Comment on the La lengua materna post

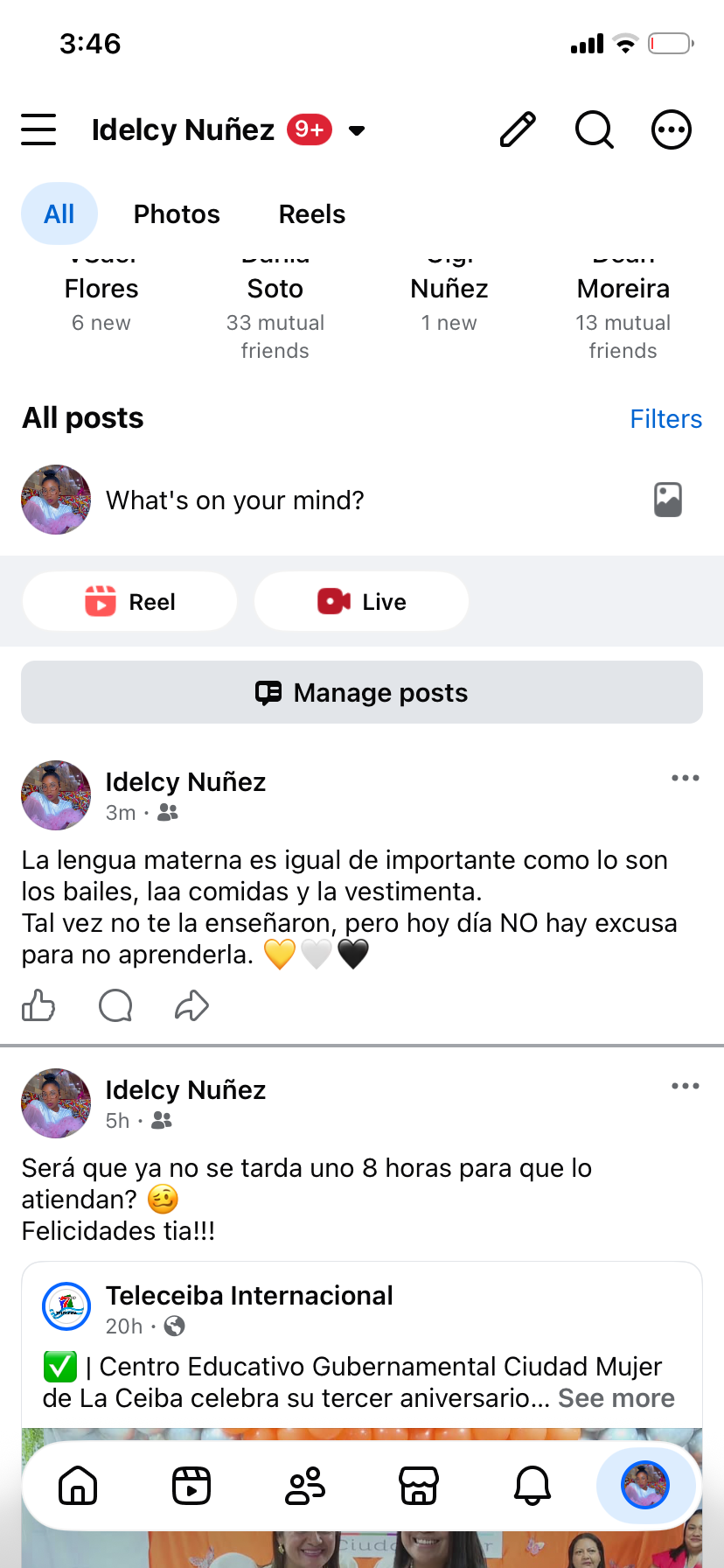(x=115, y=1005)
